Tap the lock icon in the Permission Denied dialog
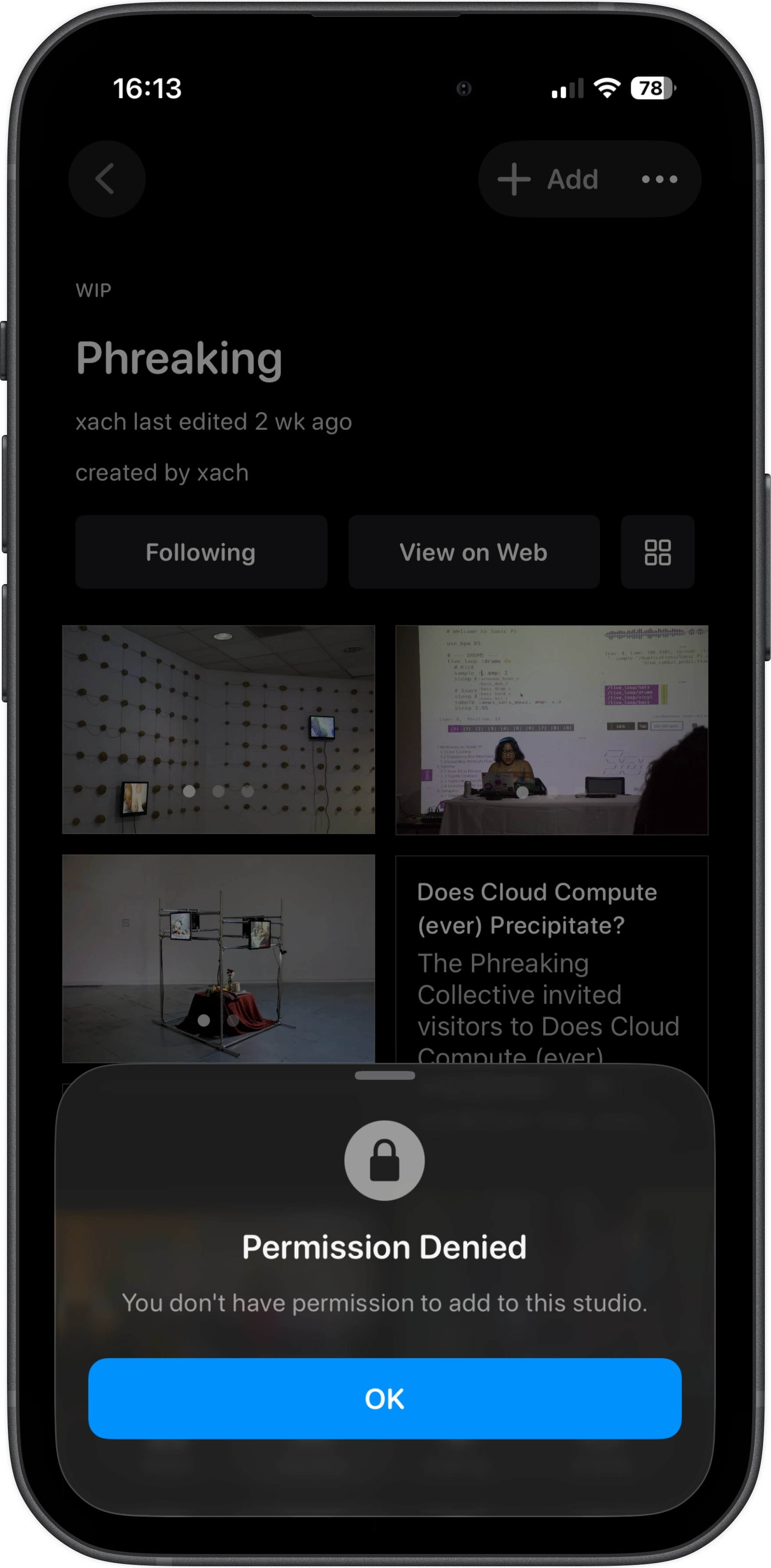Screen dimensions: 771x1568 pos(384,1160)
